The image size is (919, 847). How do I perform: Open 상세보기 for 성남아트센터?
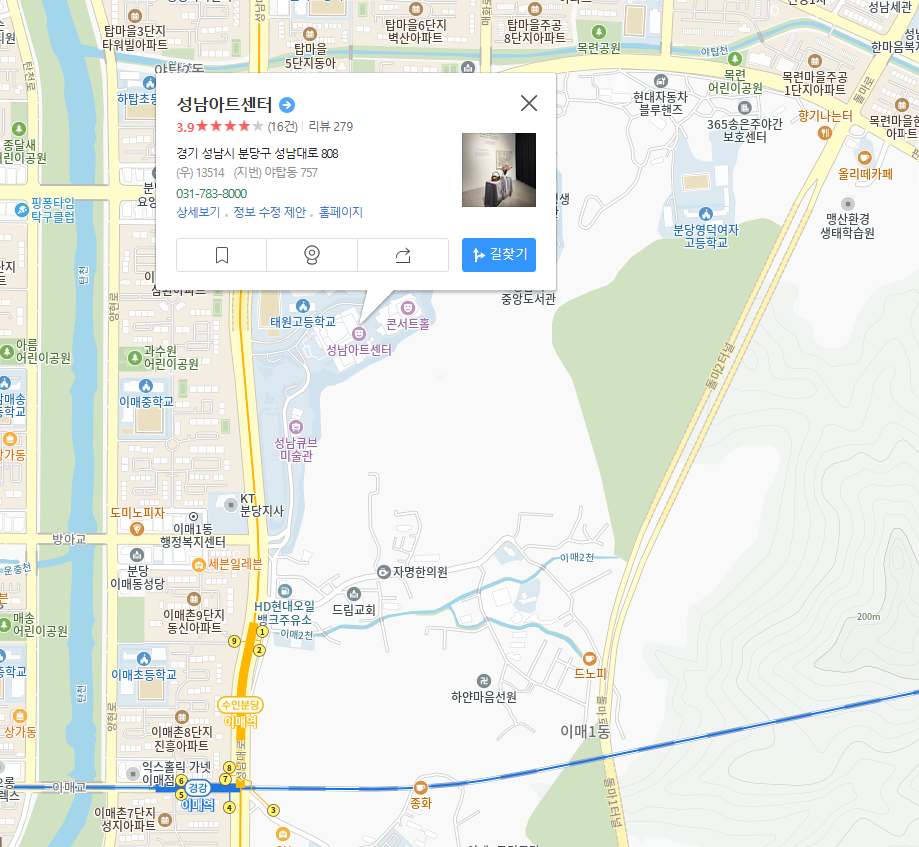tap(198, 212)
